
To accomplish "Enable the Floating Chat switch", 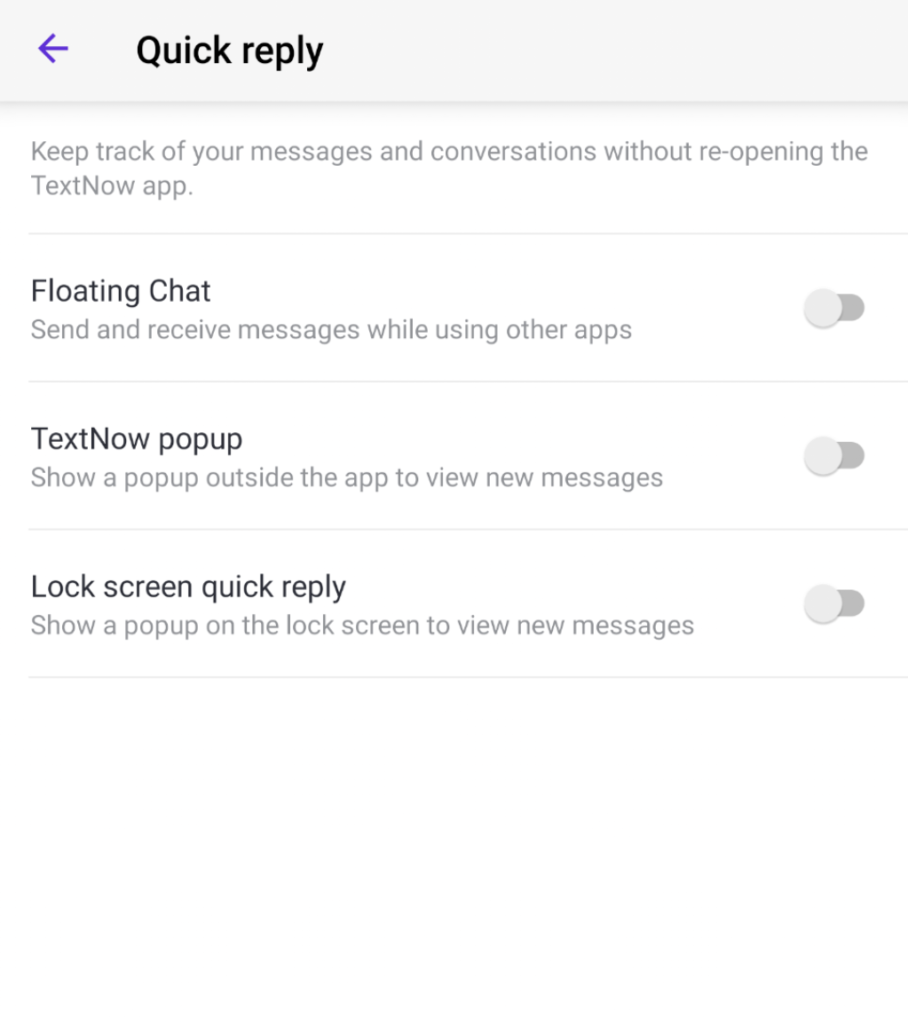I will point(834,308).
